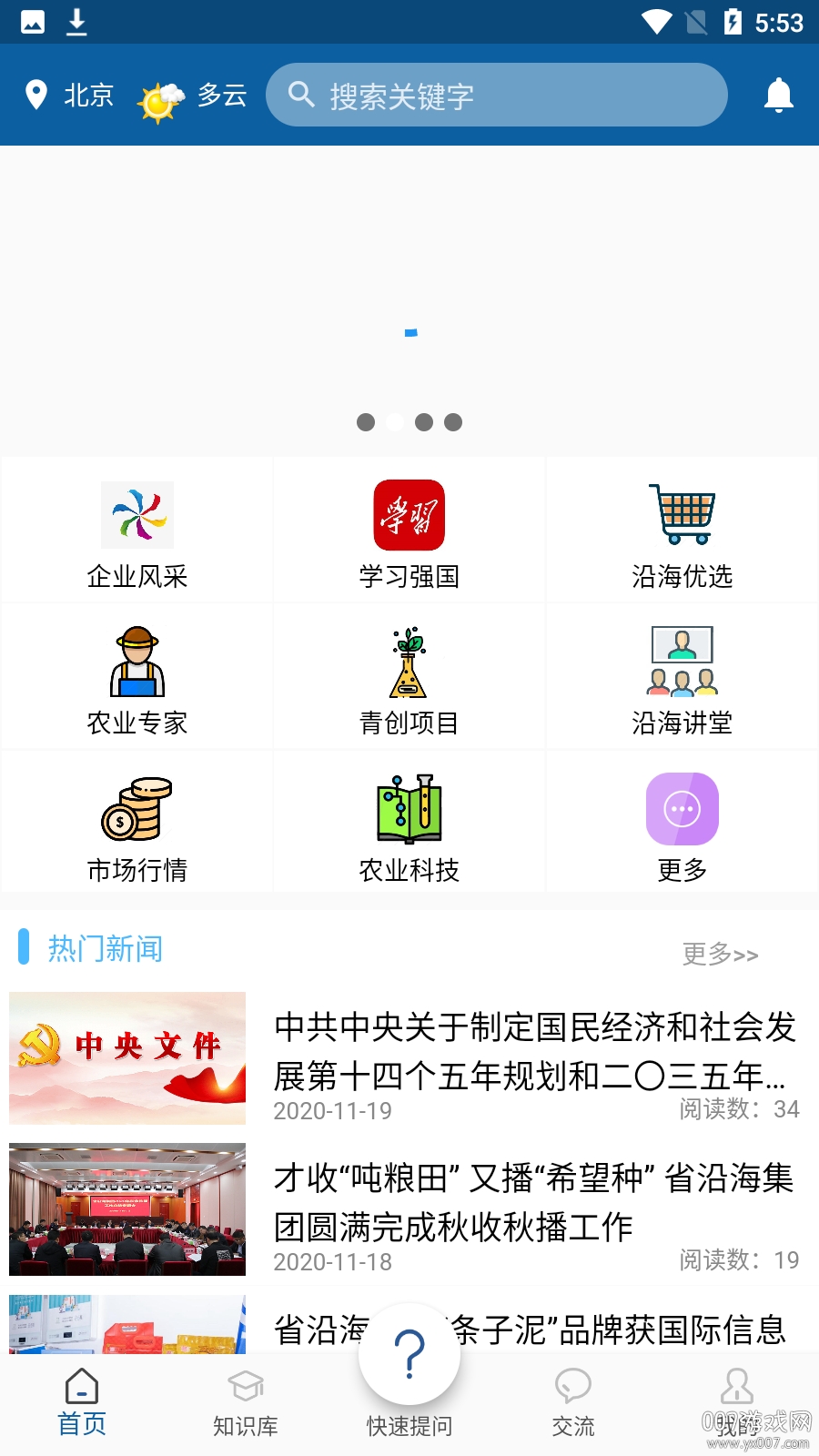Open the notifications bell
This screenshot has height=1456, width=819.
pos(778,96)
